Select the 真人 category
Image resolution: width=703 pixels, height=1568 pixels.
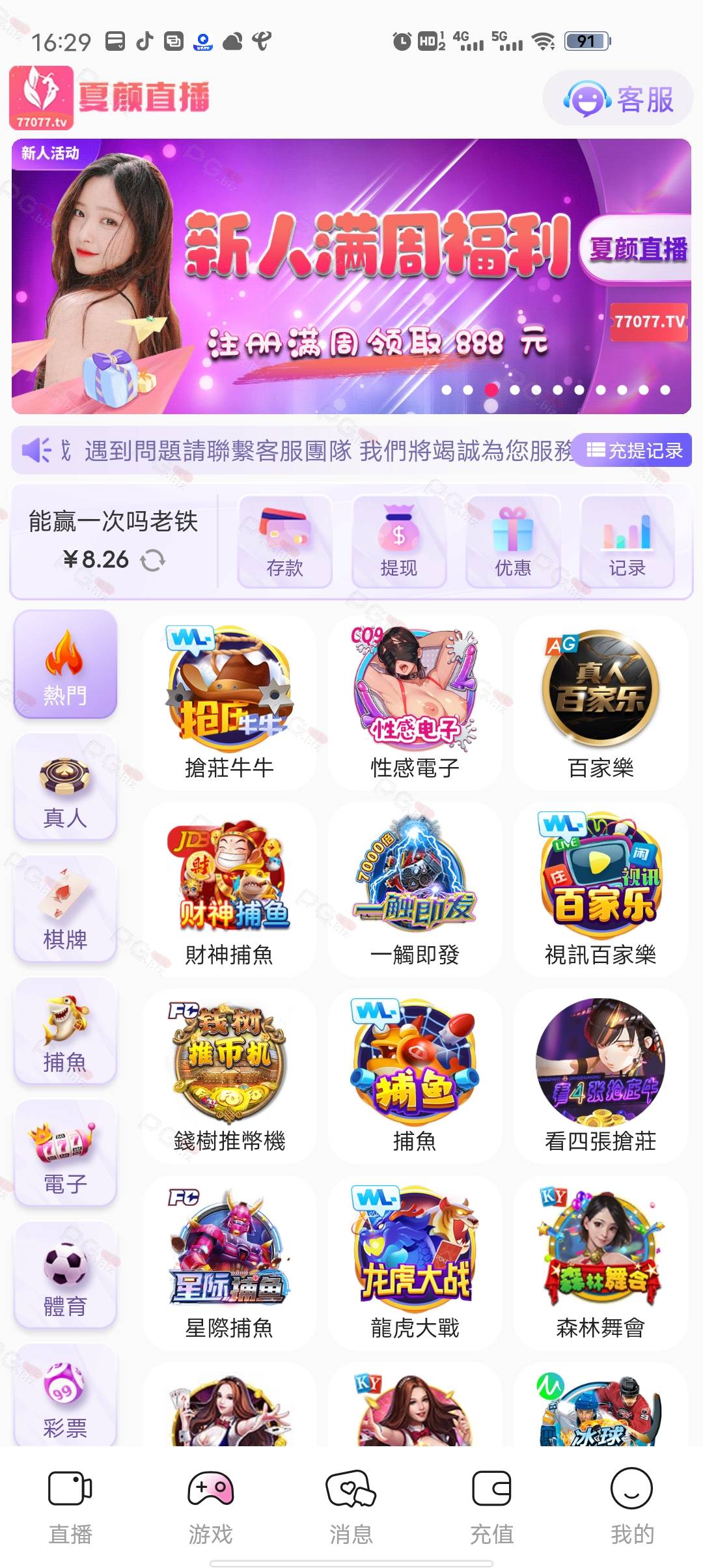tap(65, 787)
